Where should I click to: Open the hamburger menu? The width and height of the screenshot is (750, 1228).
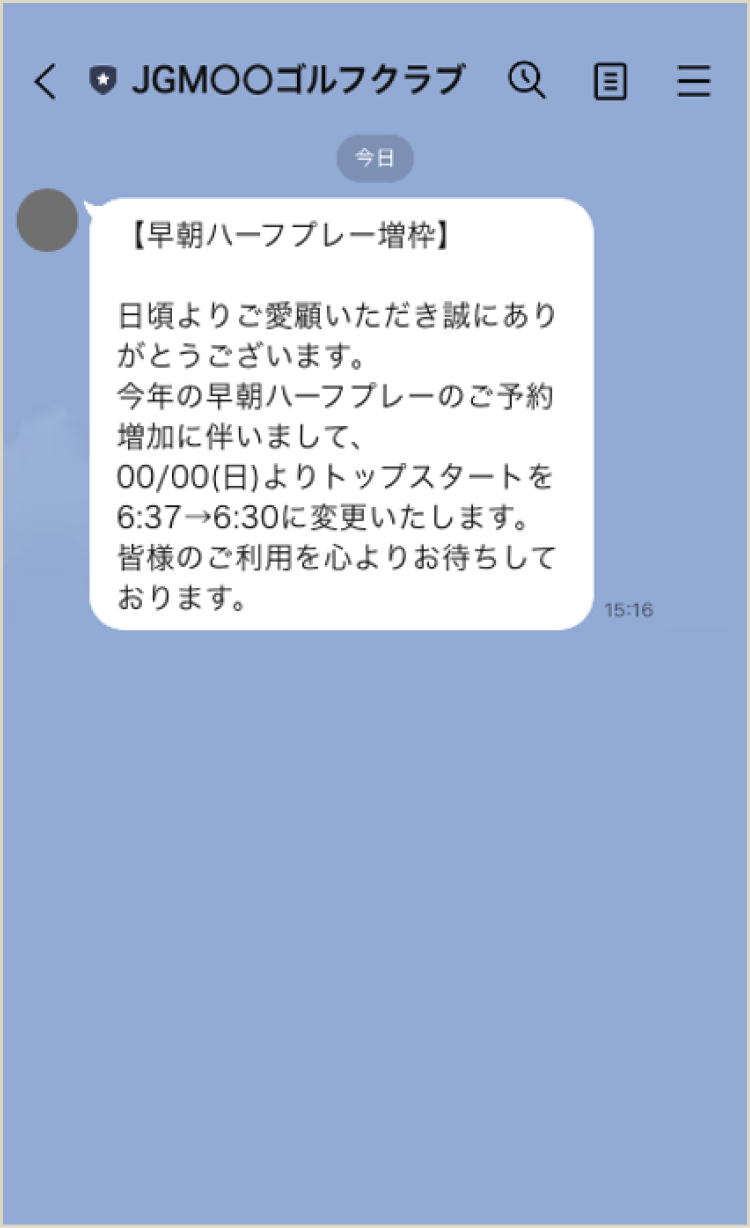[693, 81]
